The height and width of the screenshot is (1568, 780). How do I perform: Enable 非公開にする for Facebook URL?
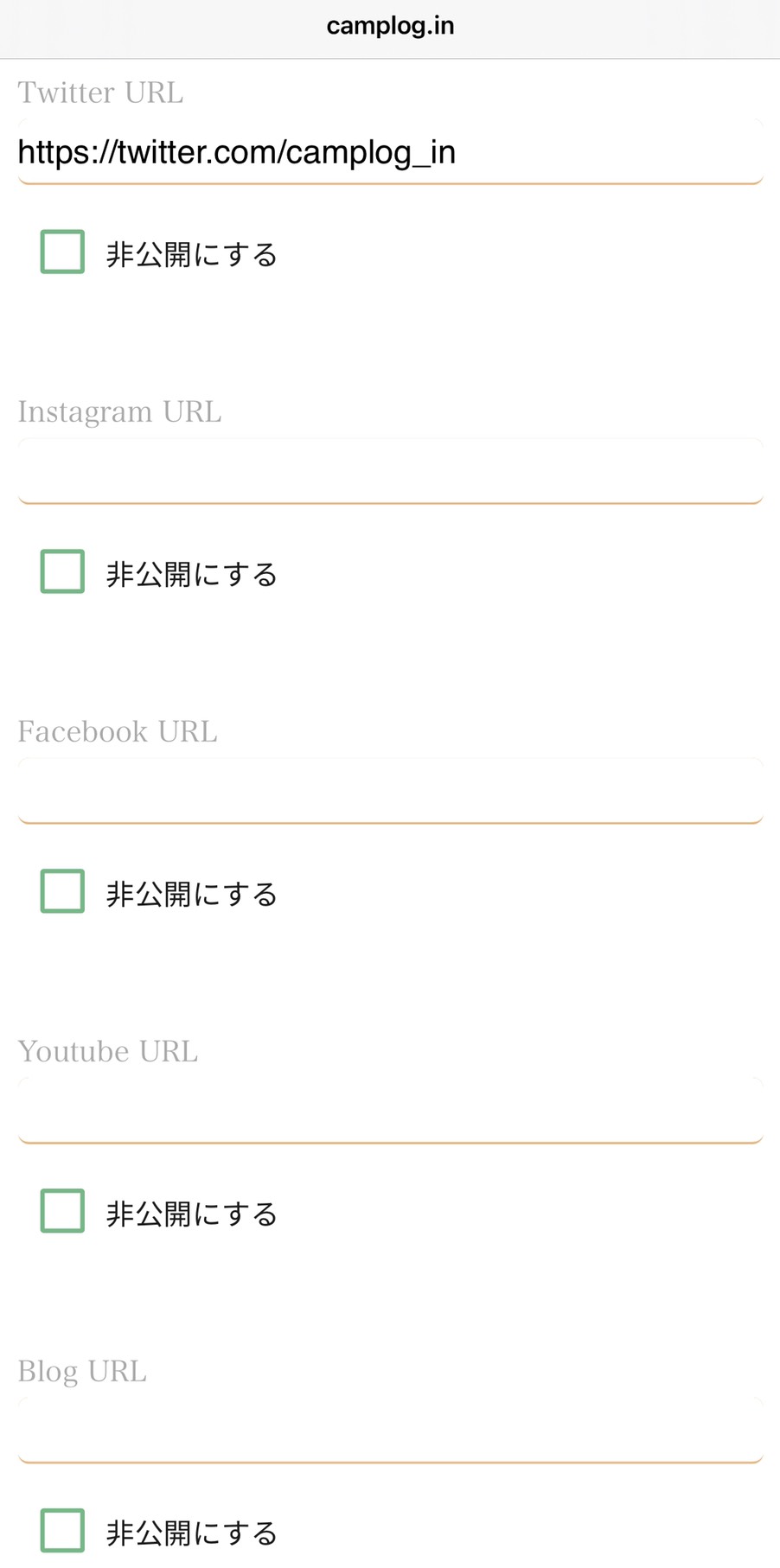tap(61, 891)
